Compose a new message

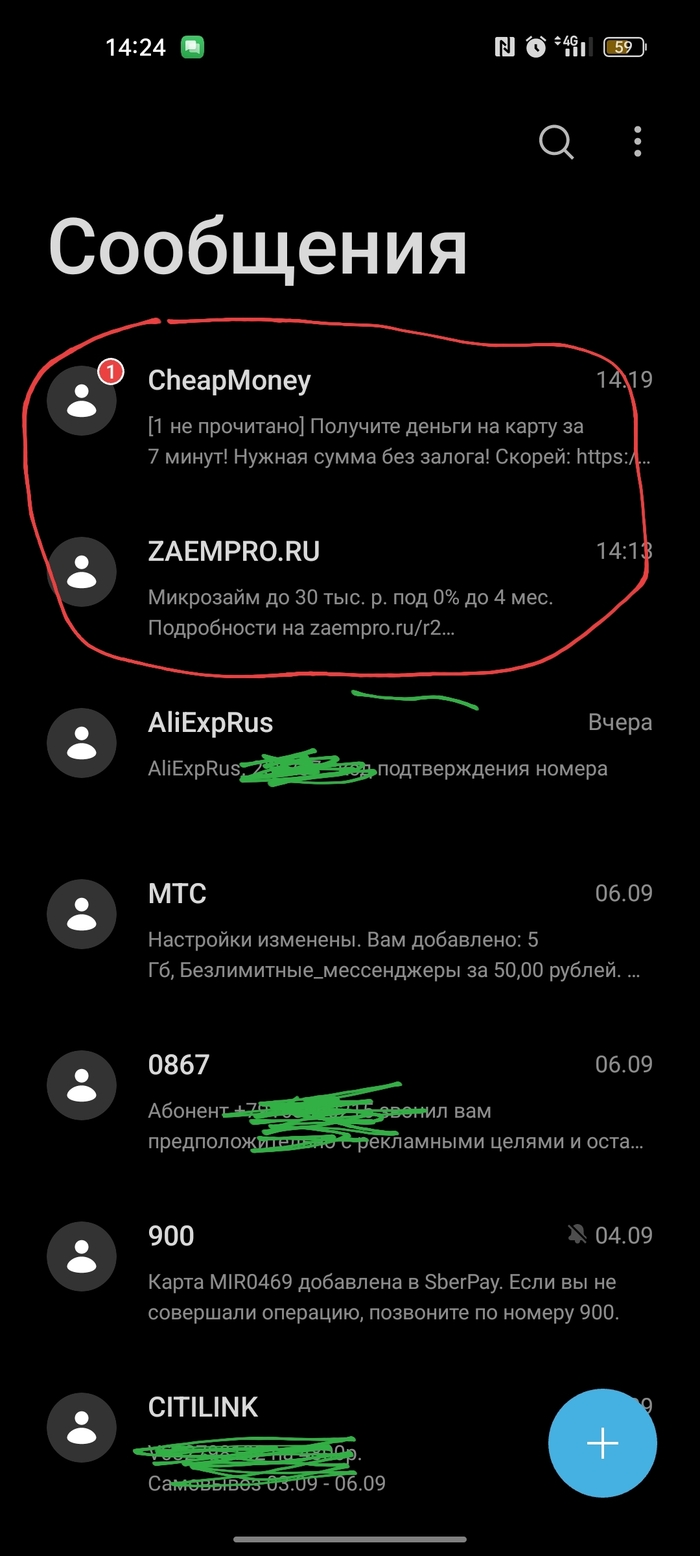coord(602,1443)
